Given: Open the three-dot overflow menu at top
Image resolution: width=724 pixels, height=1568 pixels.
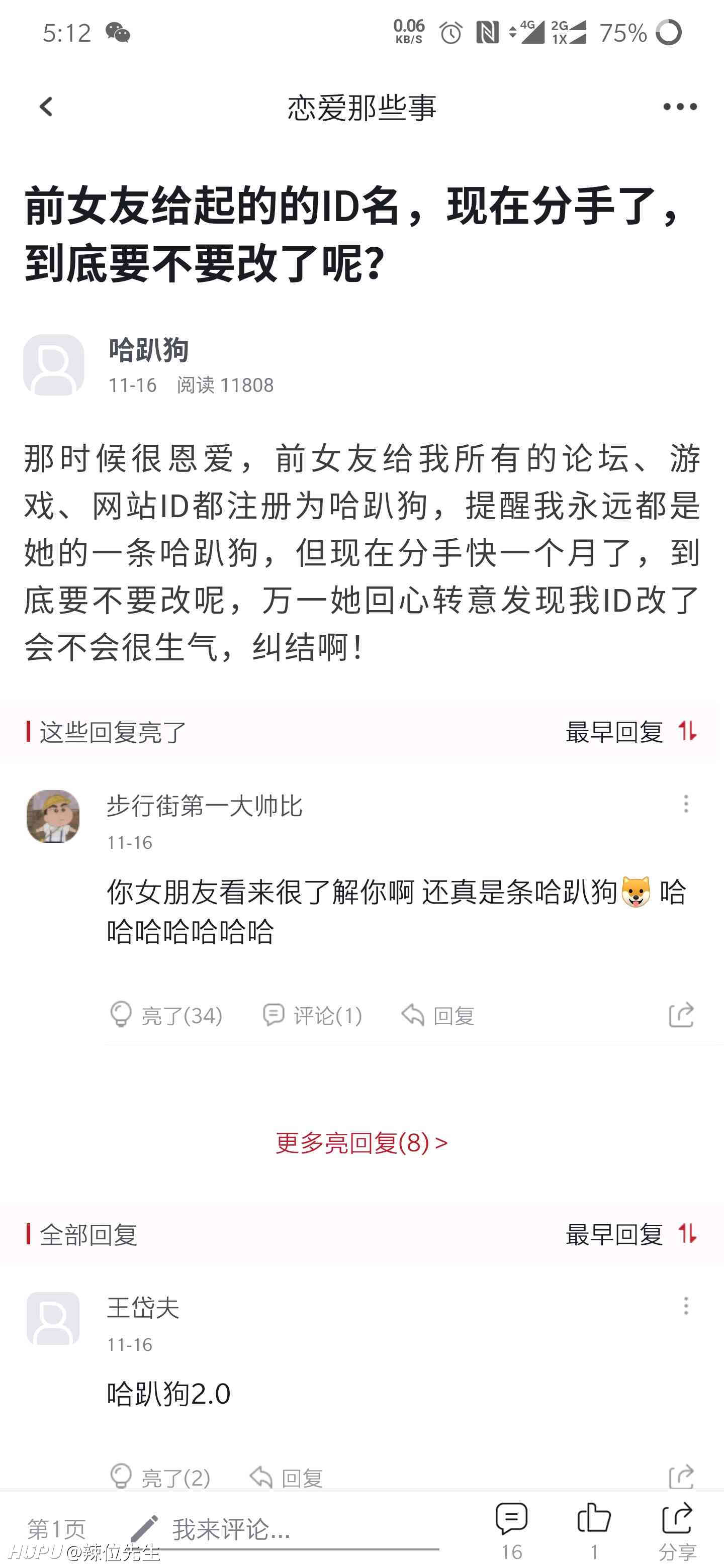Looking at the screenshot, I should click(680, 107).
